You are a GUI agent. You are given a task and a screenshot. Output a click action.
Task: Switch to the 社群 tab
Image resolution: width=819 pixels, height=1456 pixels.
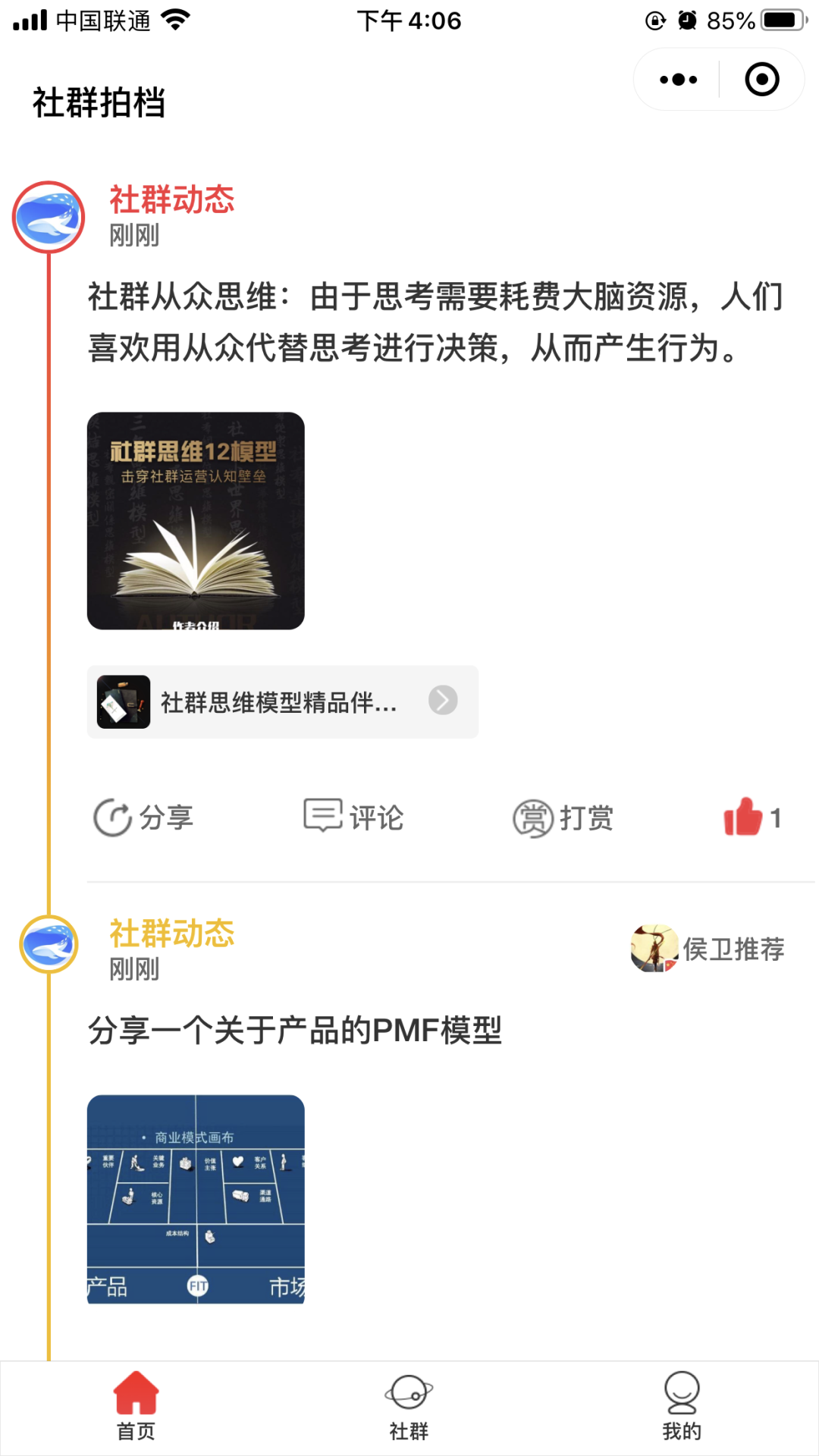(x=409, y=1407)
